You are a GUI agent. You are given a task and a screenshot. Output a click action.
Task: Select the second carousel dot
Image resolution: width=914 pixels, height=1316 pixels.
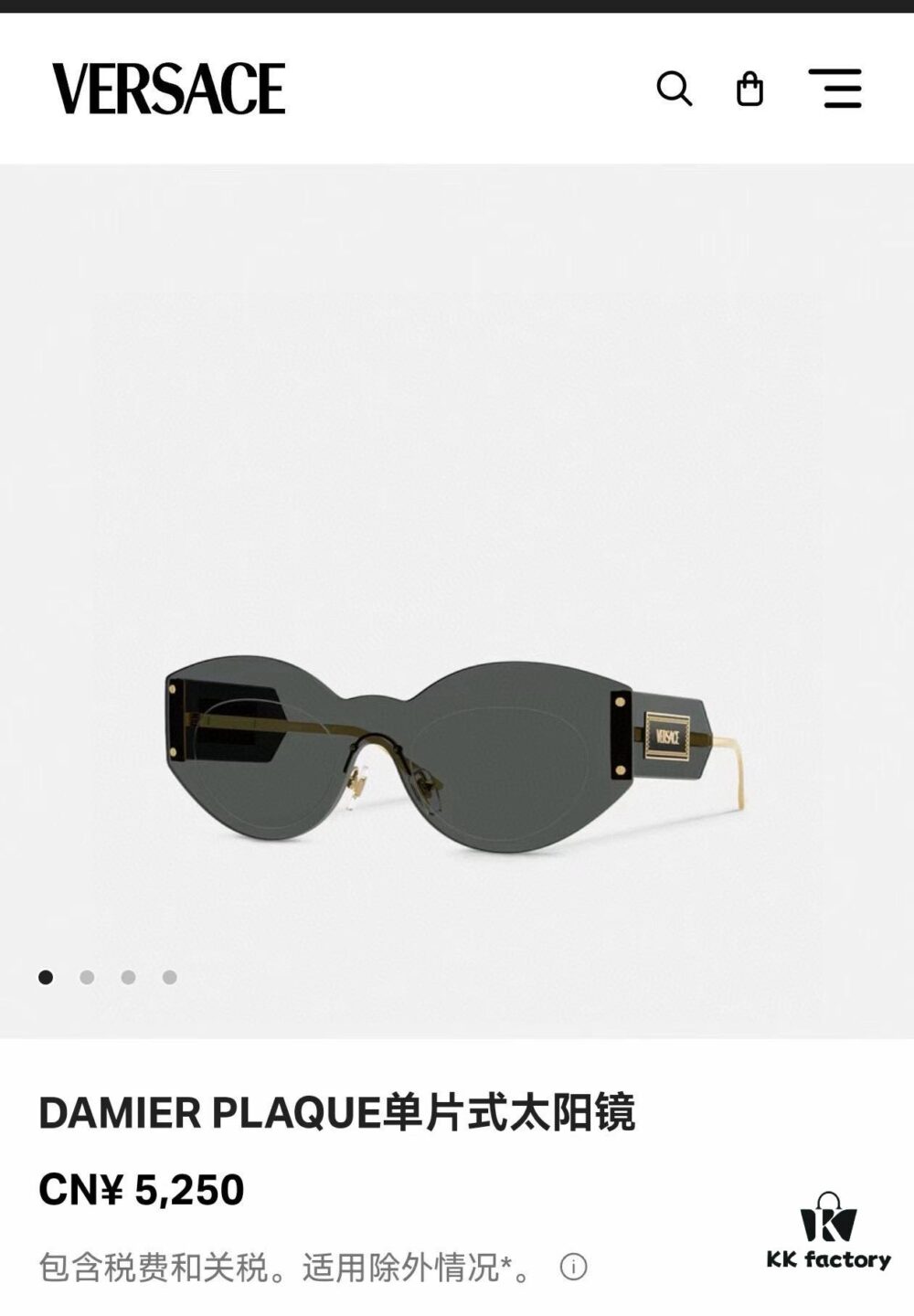[x=87, y=978]
